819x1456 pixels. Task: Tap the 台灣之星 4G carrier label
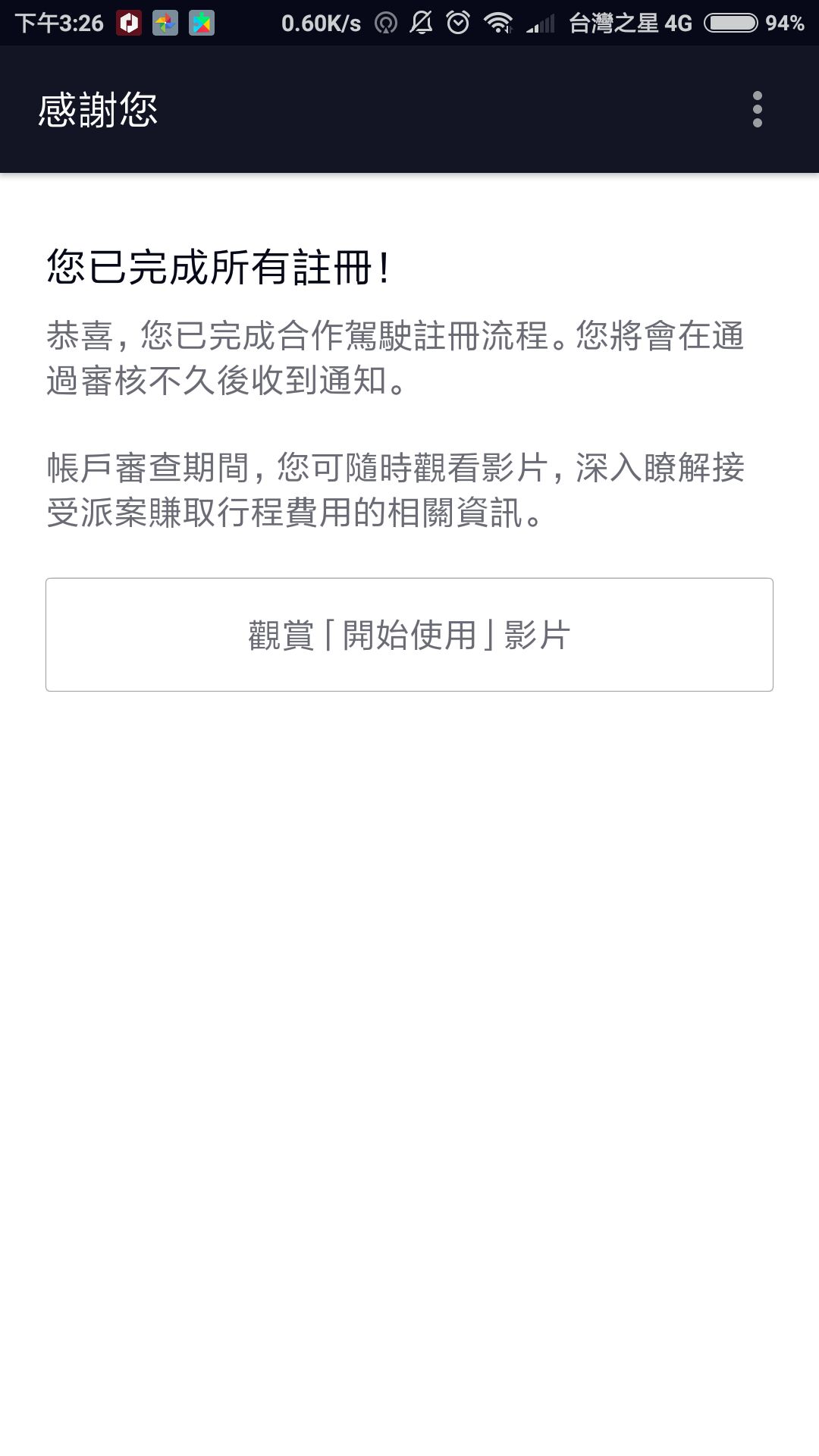pyautogui.click(x=628, y=23)
